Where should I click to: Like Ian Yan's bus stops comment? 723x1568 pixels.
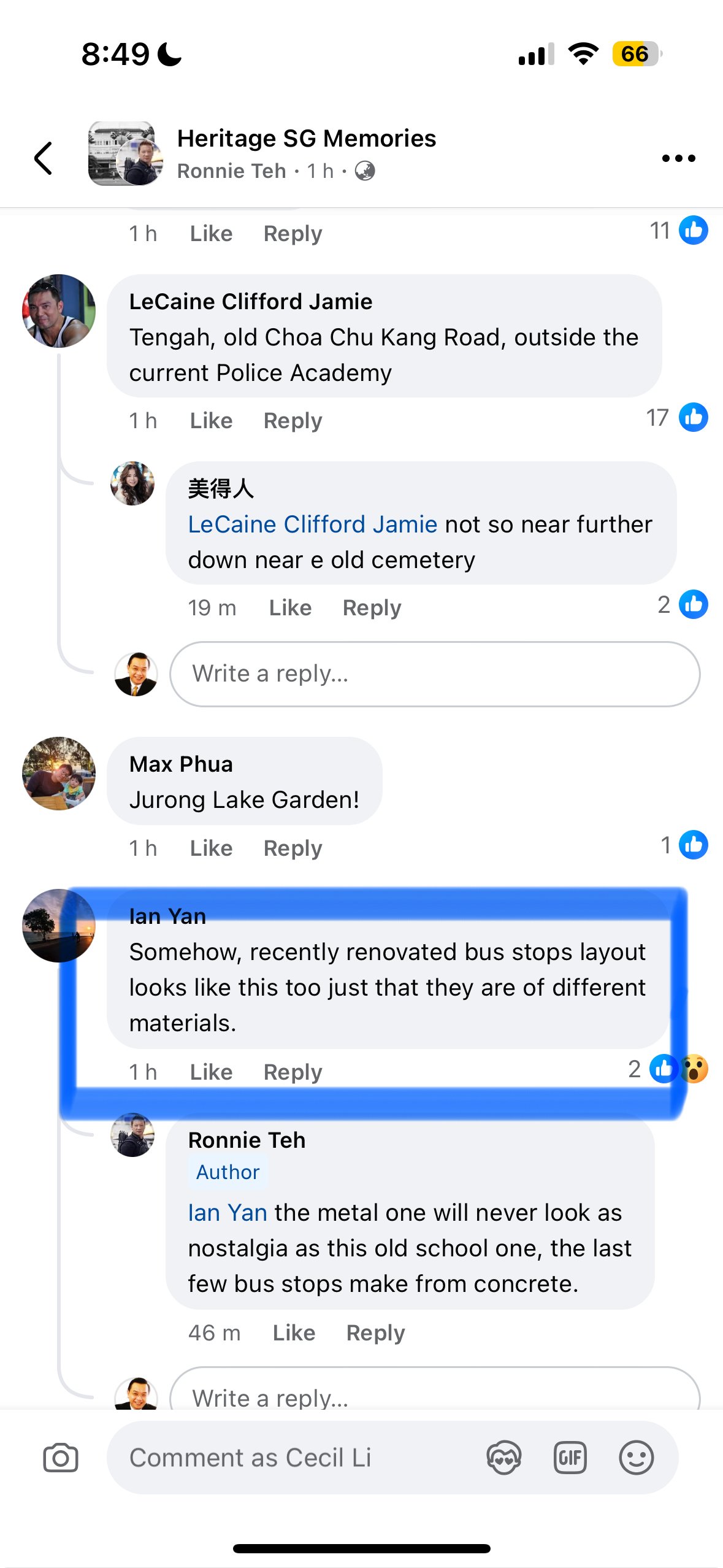[211, 1072]
